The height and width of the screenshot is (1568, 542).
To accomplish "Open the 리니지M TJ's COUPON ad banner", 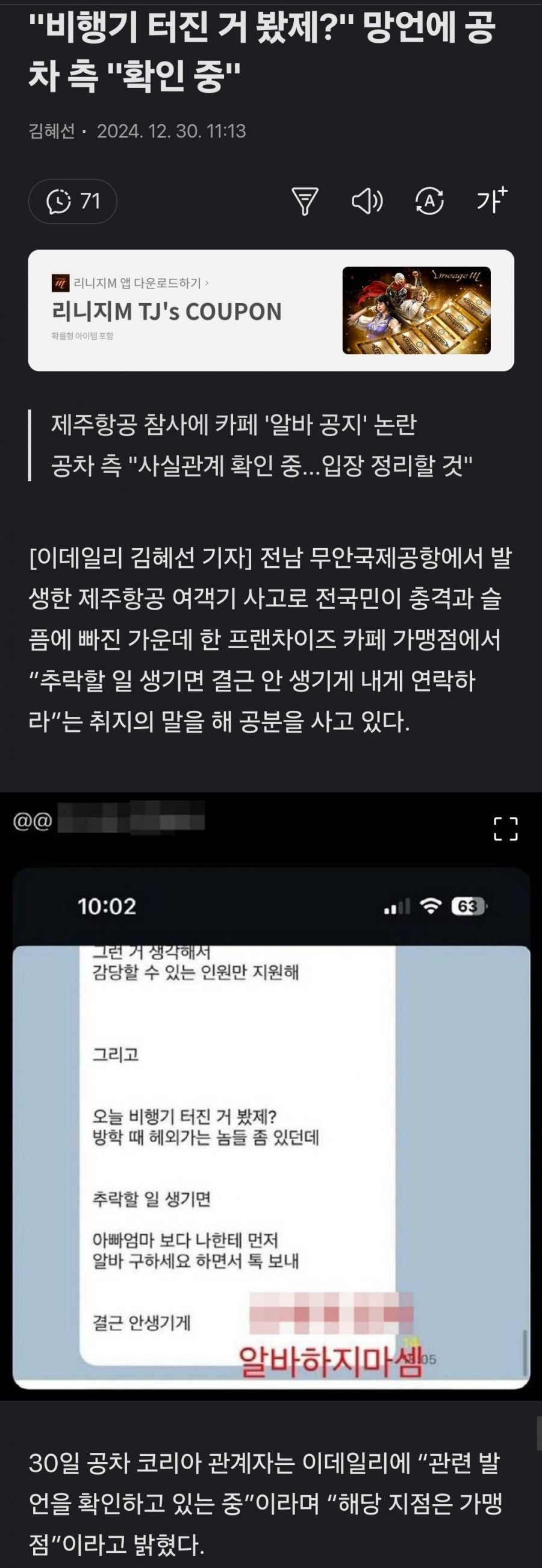I will (x=270, y=310).
